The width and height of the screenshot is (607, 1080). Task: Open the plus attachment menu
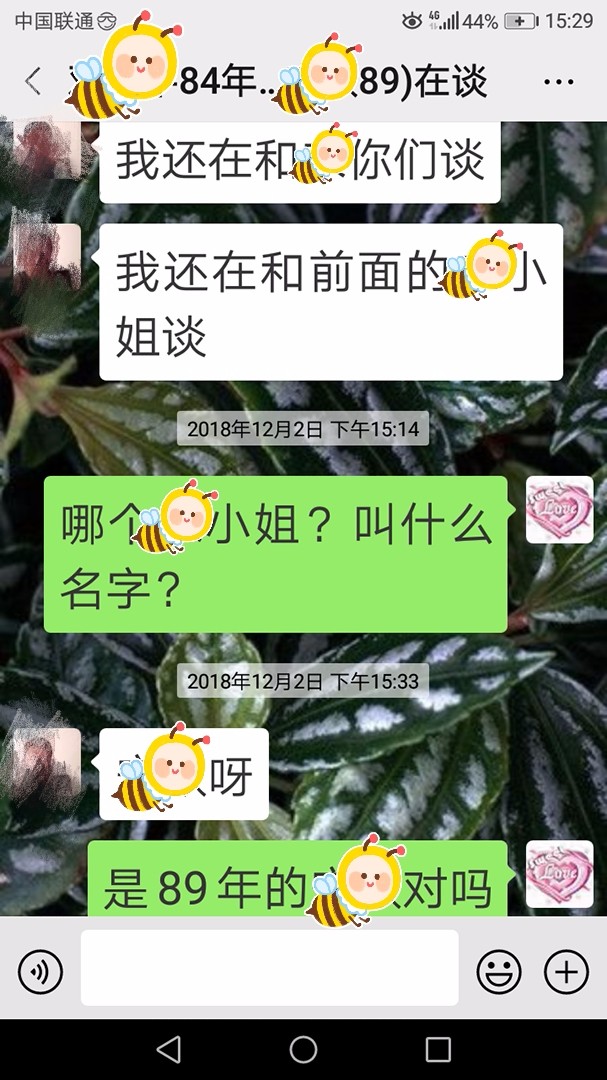(566, 971)
